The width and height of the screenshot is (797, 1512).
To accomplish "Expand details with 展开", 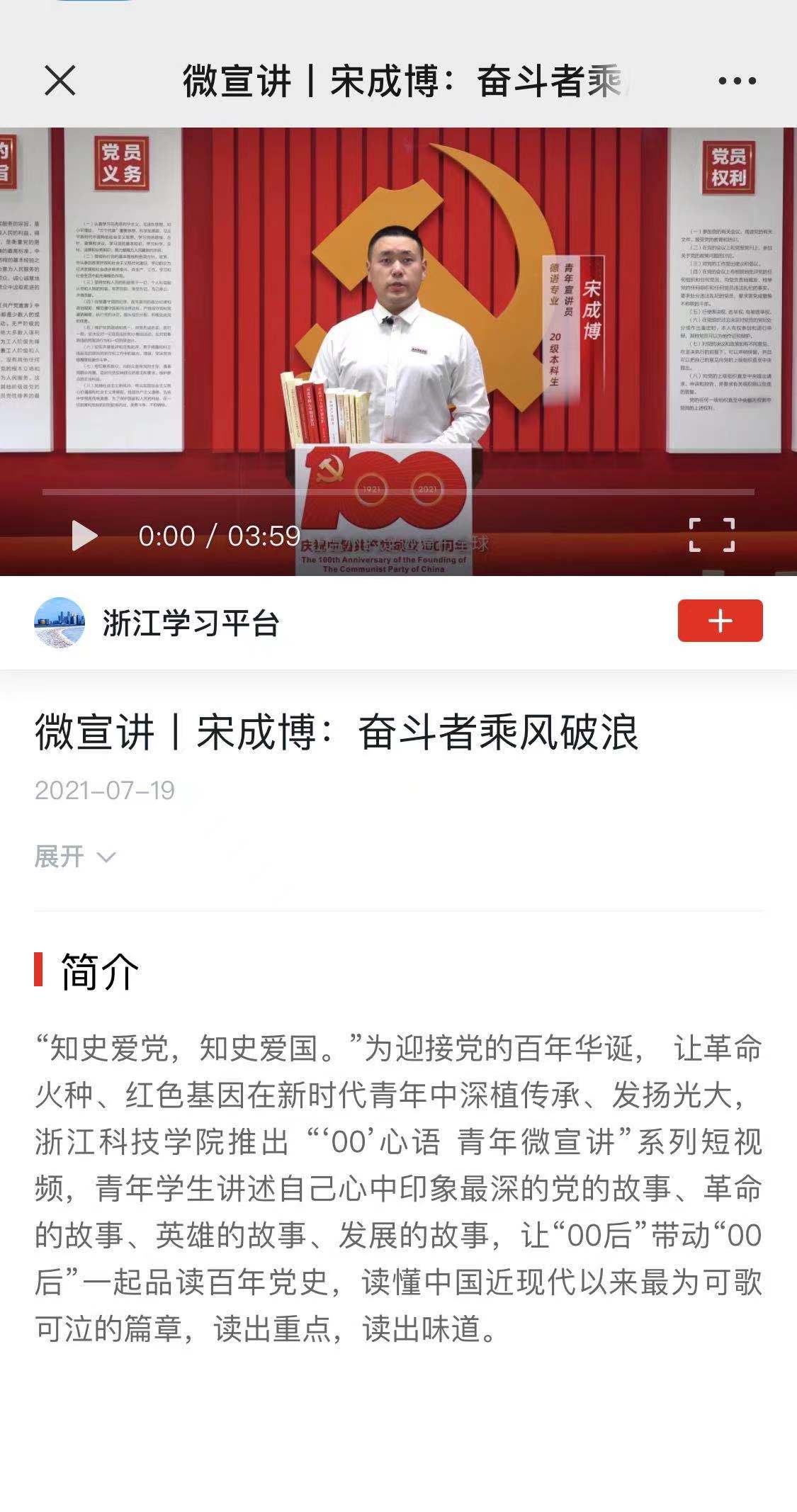I will pyautogui.click(x=74, y=857).
